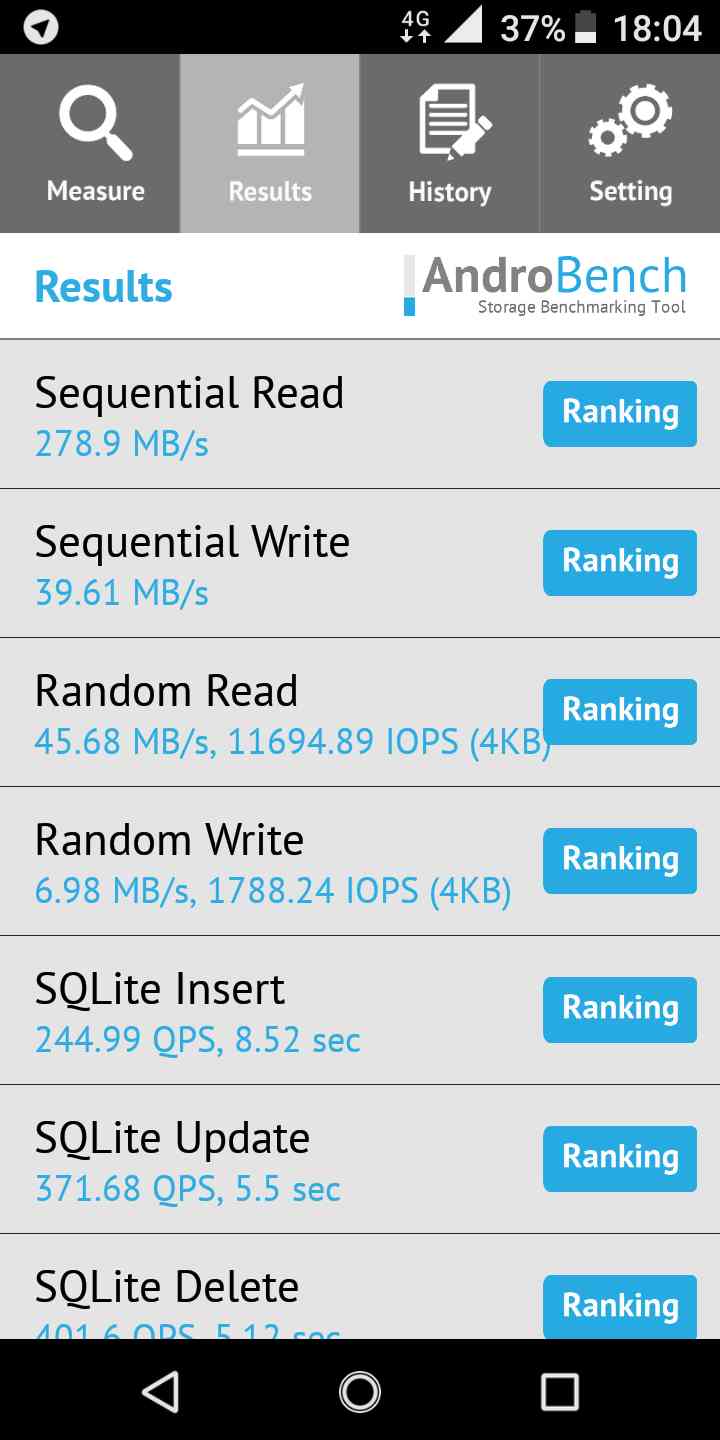Go back using the system back button
Viewport: 720px width, 1440px height.
tap(160, 1391)
